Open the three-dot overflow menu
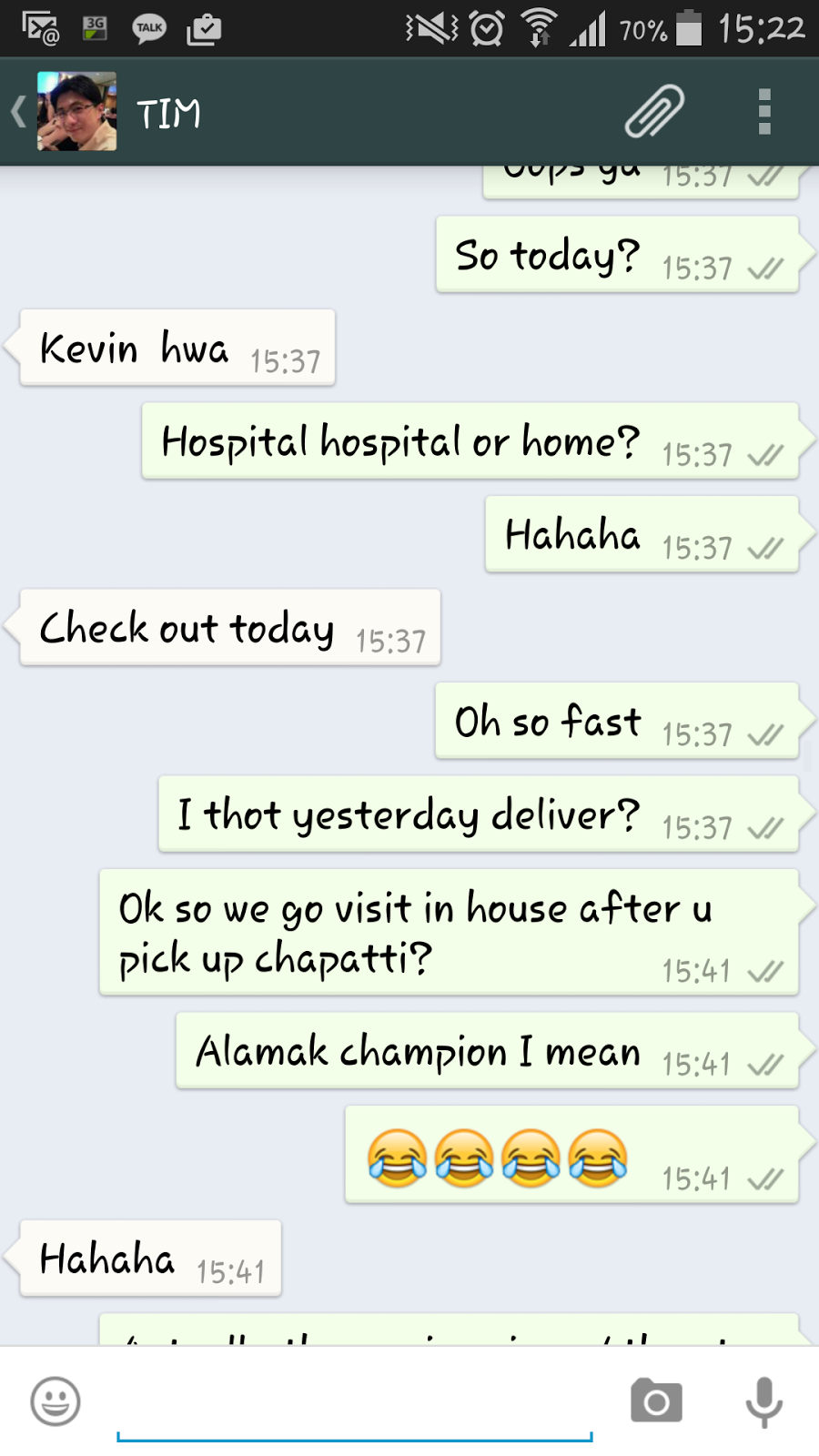The width and height of the screenshot is (819, 1456). 764,112
